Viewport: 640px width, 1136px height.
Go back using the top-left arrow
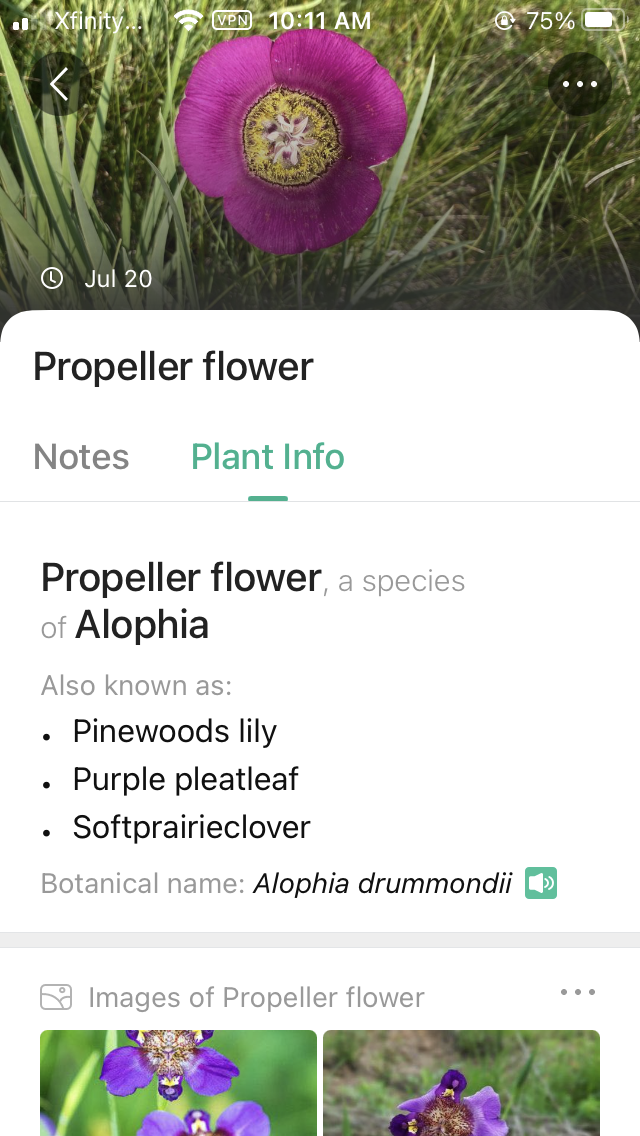59,84
